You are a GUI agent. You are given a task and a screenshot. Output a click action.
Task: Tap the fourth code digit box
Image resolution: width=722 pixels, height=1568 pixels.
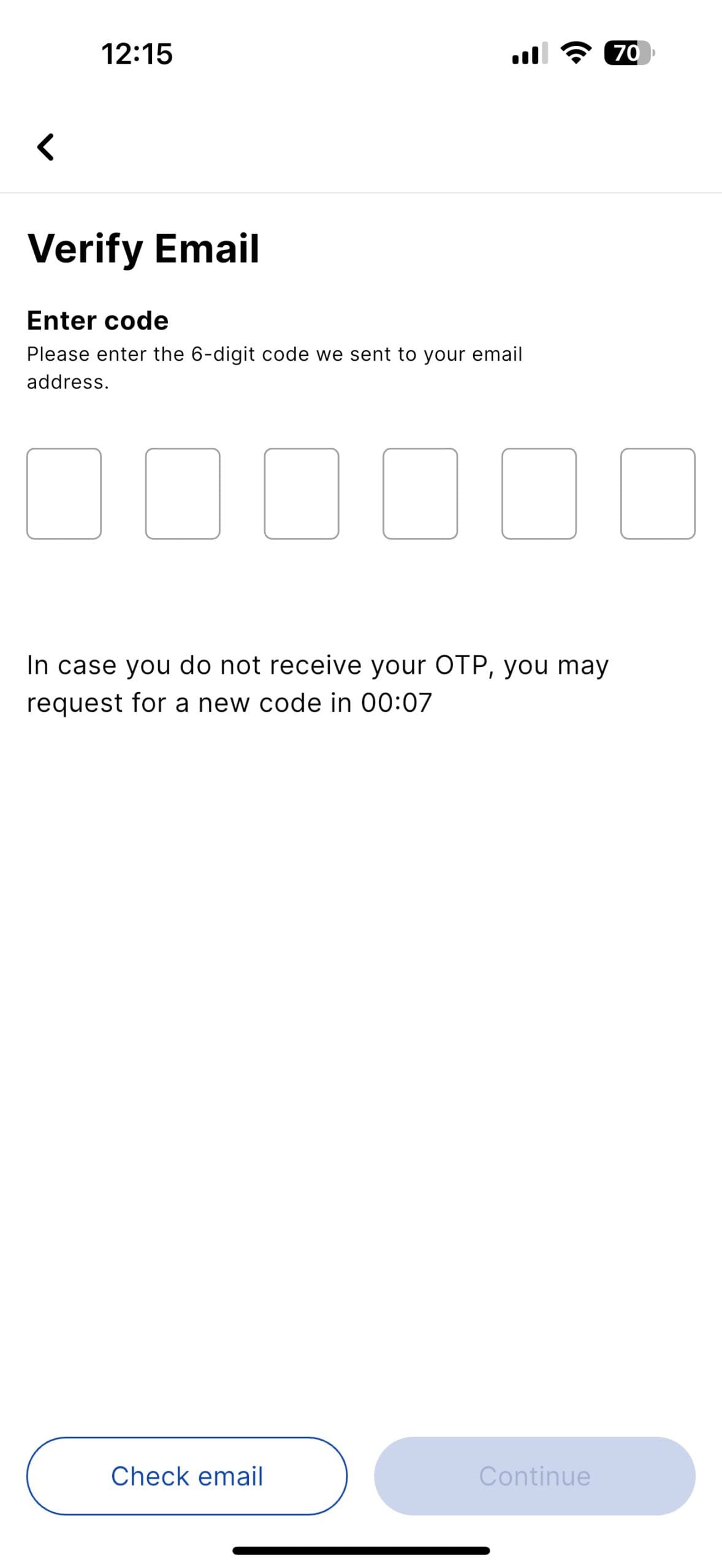click(x=420, y=494)
